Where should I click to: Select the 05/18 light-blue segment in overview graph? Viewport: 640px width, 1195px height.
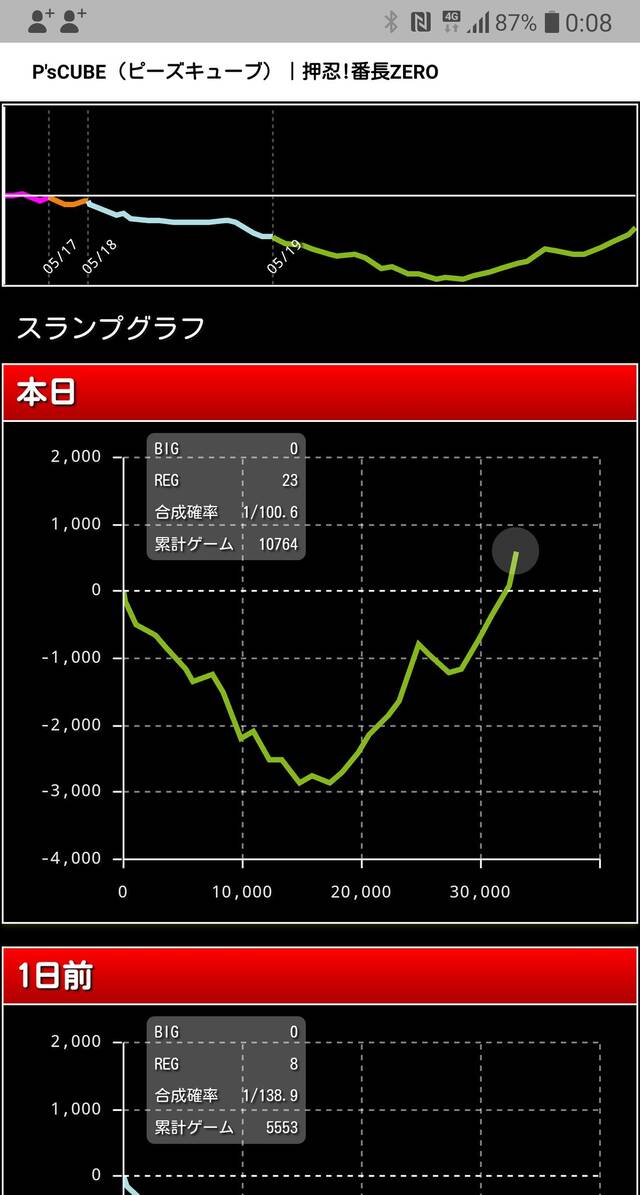coord(180,219)
